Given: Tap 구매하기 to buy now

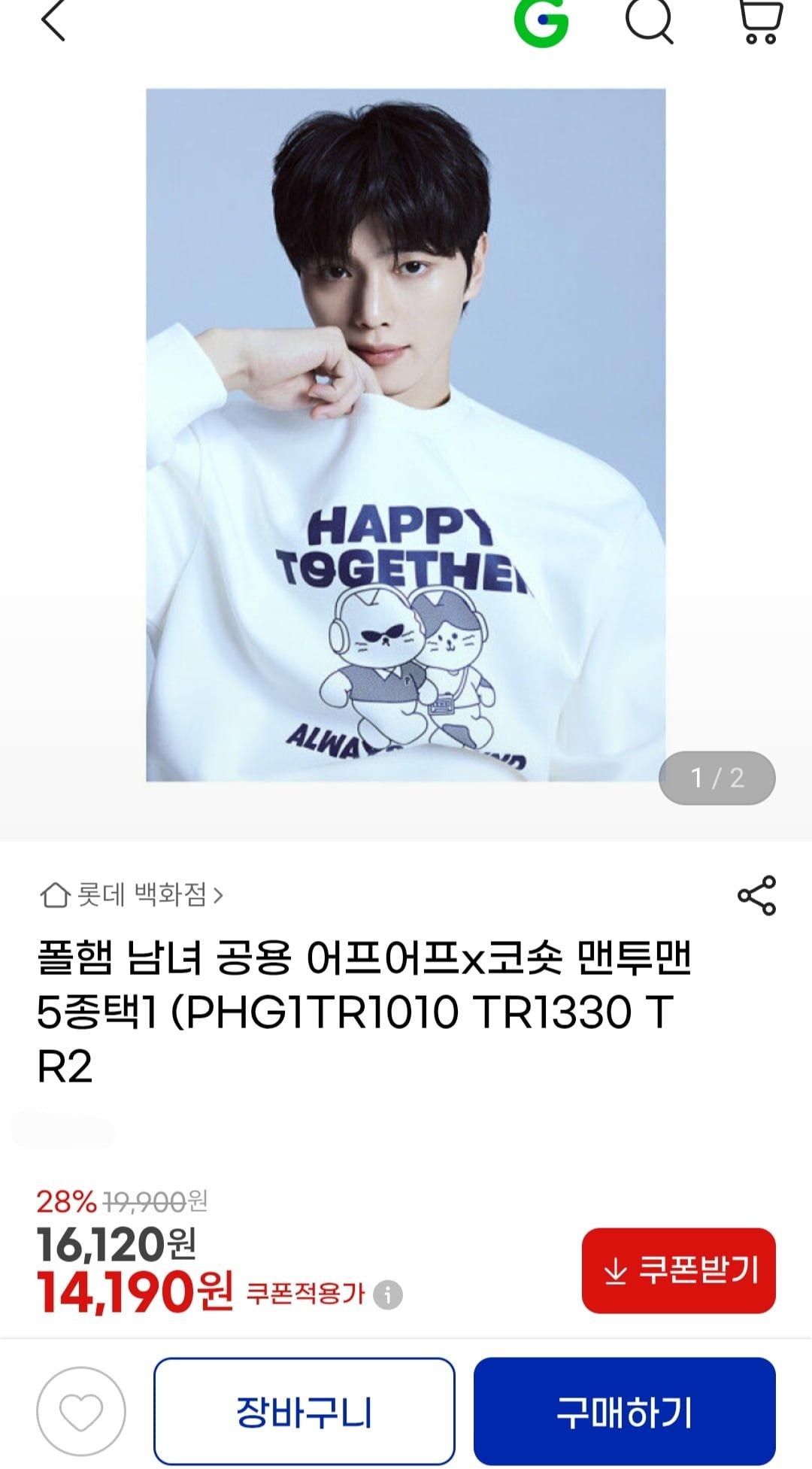Looking at the screenshot, I should (624, 1411).
